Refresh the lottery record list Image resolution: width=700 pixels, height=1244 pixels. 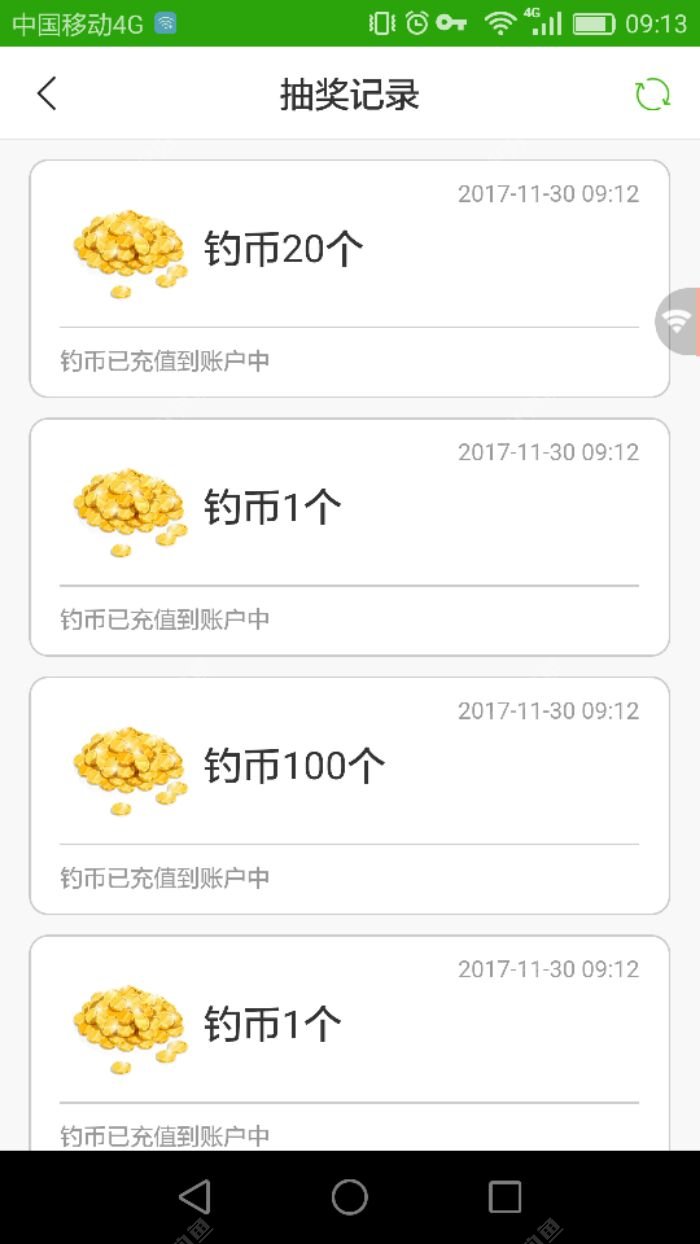(652, 94)
